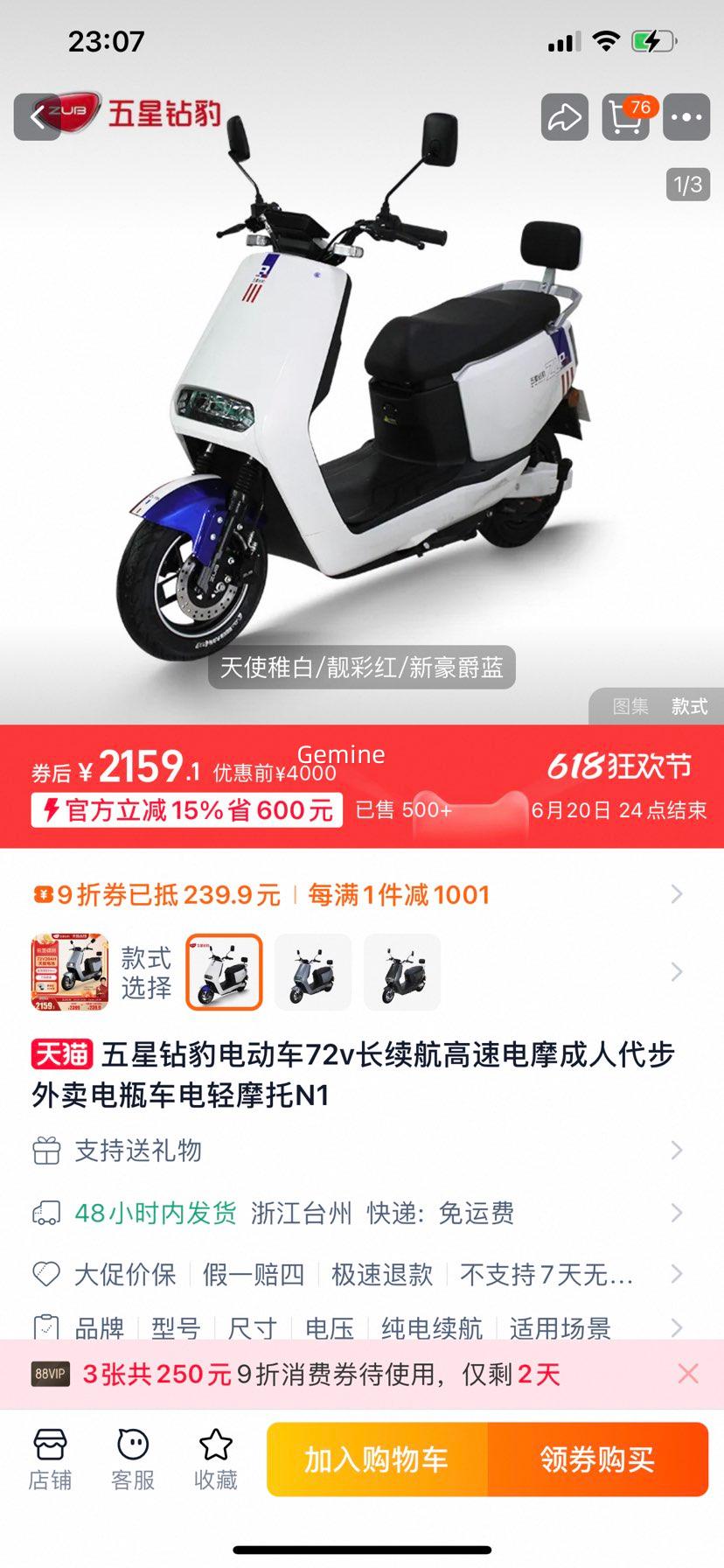Viewport: 724px width, 1568px height.
Task: Open the shopping cart with 76 items
Action: tap(625, 117)
